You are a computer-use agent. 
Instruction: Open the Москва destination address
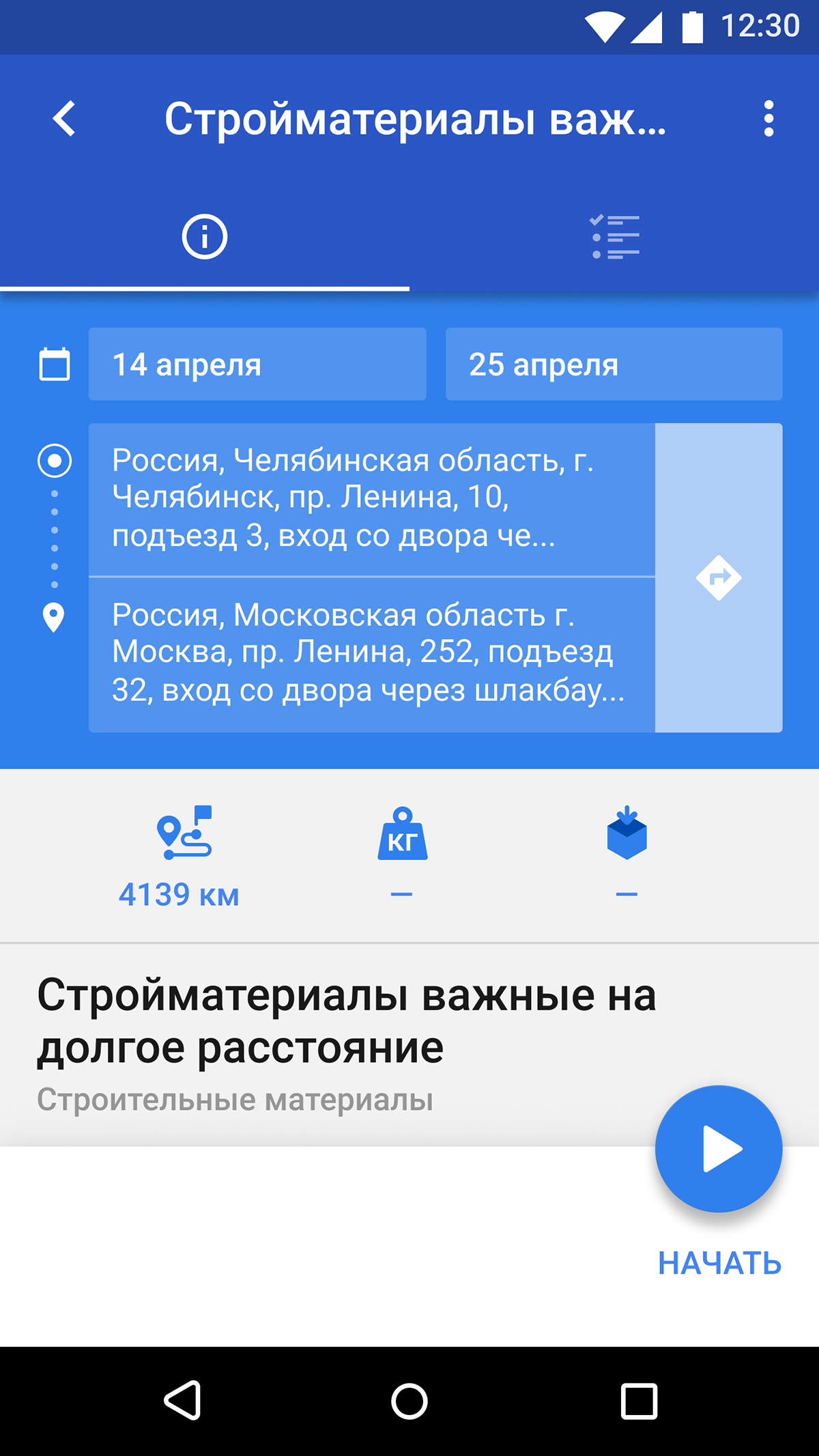371,654
